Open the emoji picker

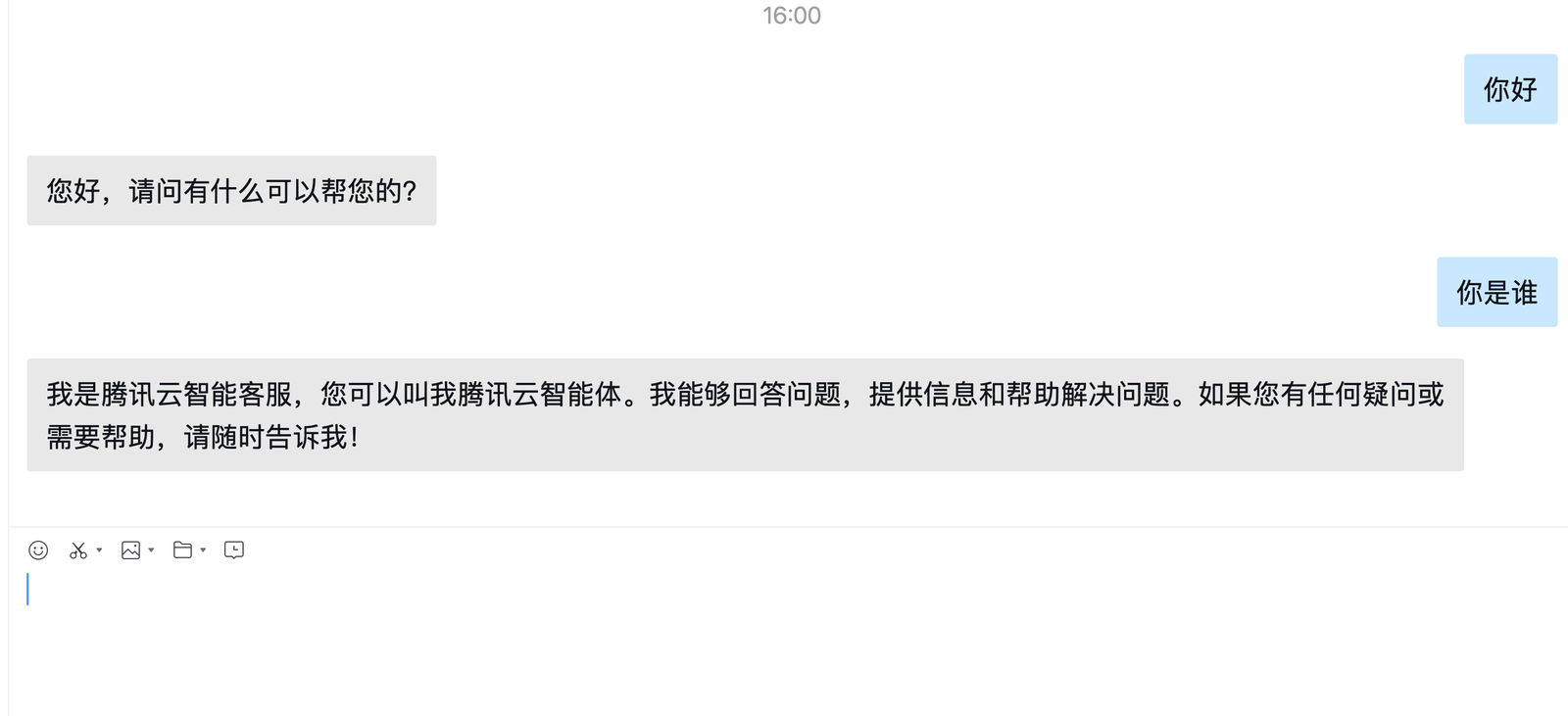click(x=38, y=550)
